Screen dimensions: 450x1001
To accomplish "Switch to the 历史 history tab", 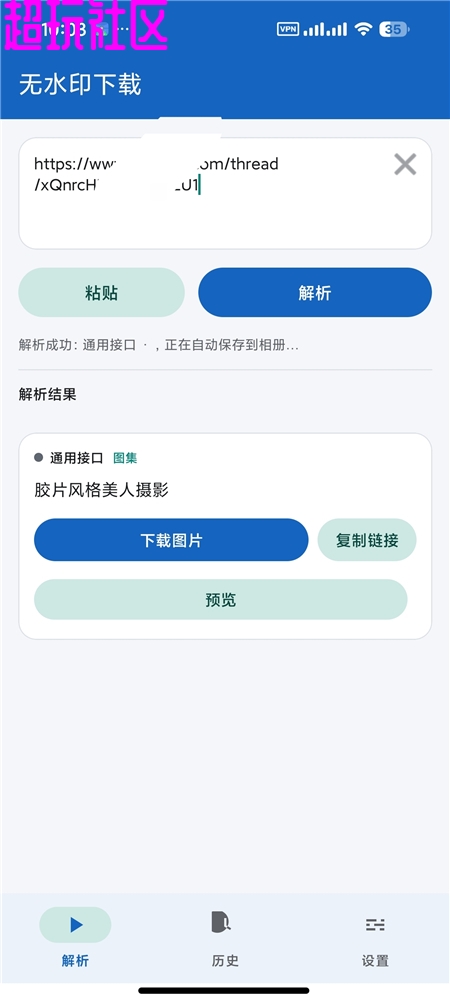I will pos(225,939).
